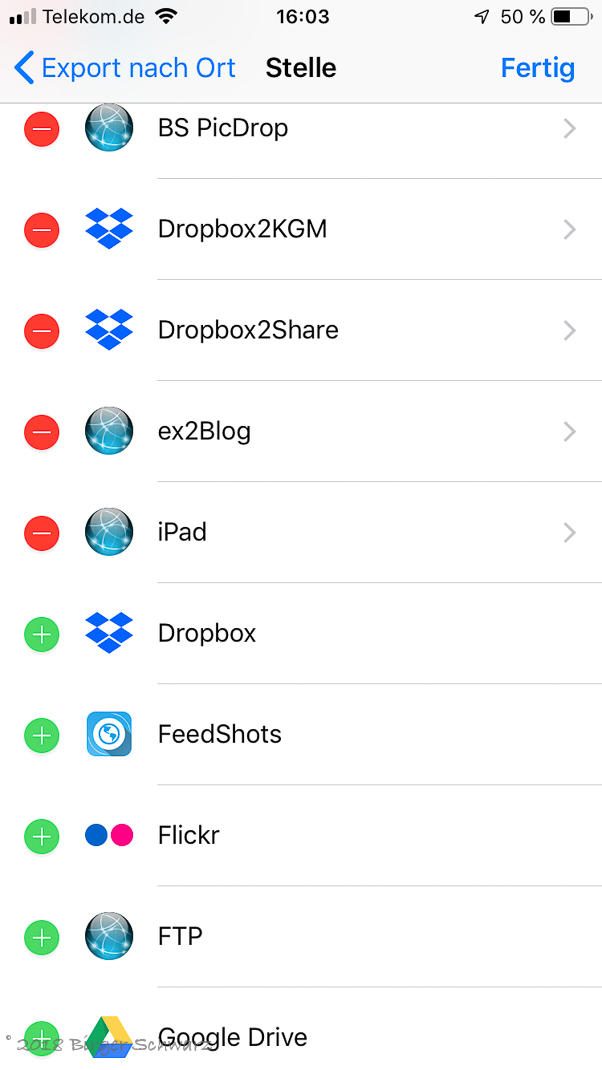Open the BS PicDrop row

[350, 129]
